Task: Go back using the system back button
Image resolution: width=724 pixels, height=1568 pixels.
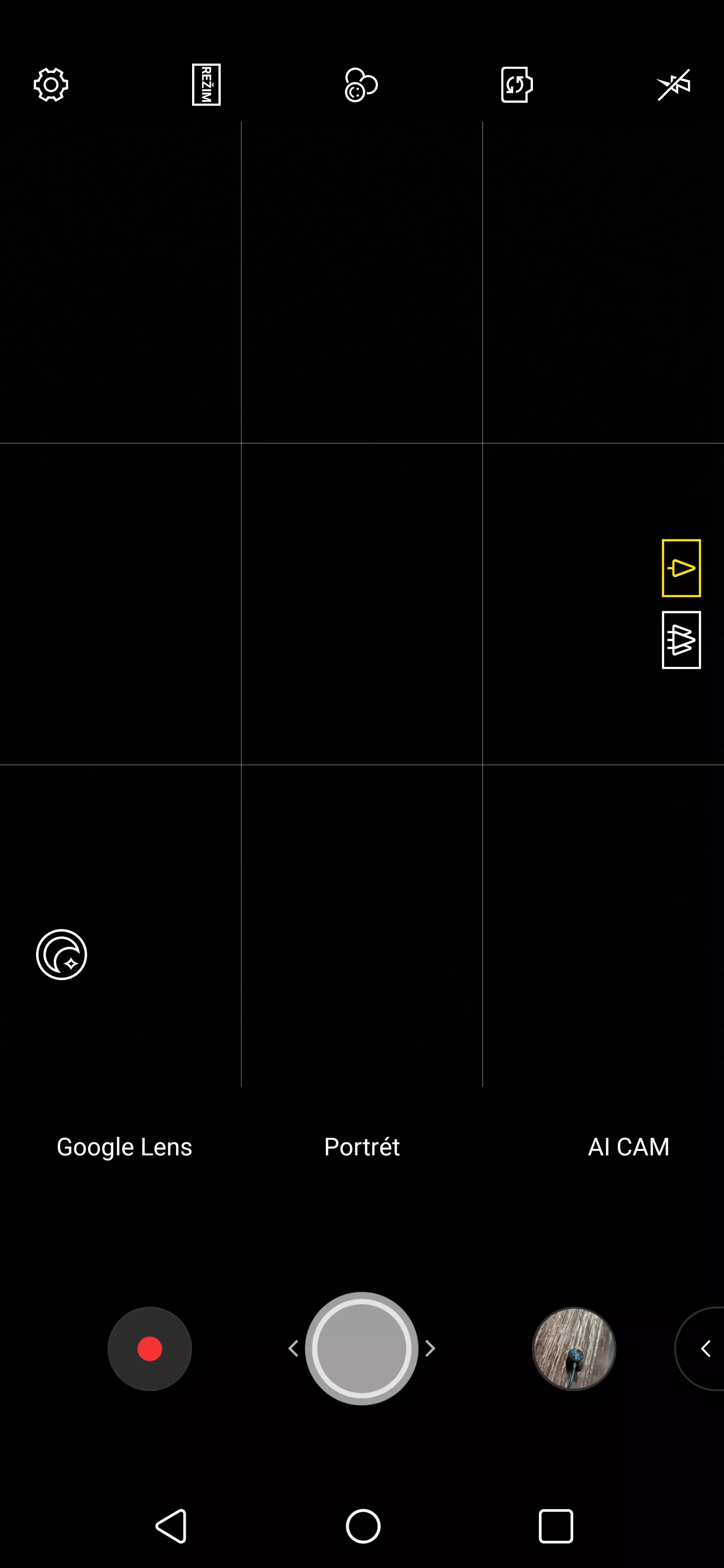Action: click(x=171, y=1526)
